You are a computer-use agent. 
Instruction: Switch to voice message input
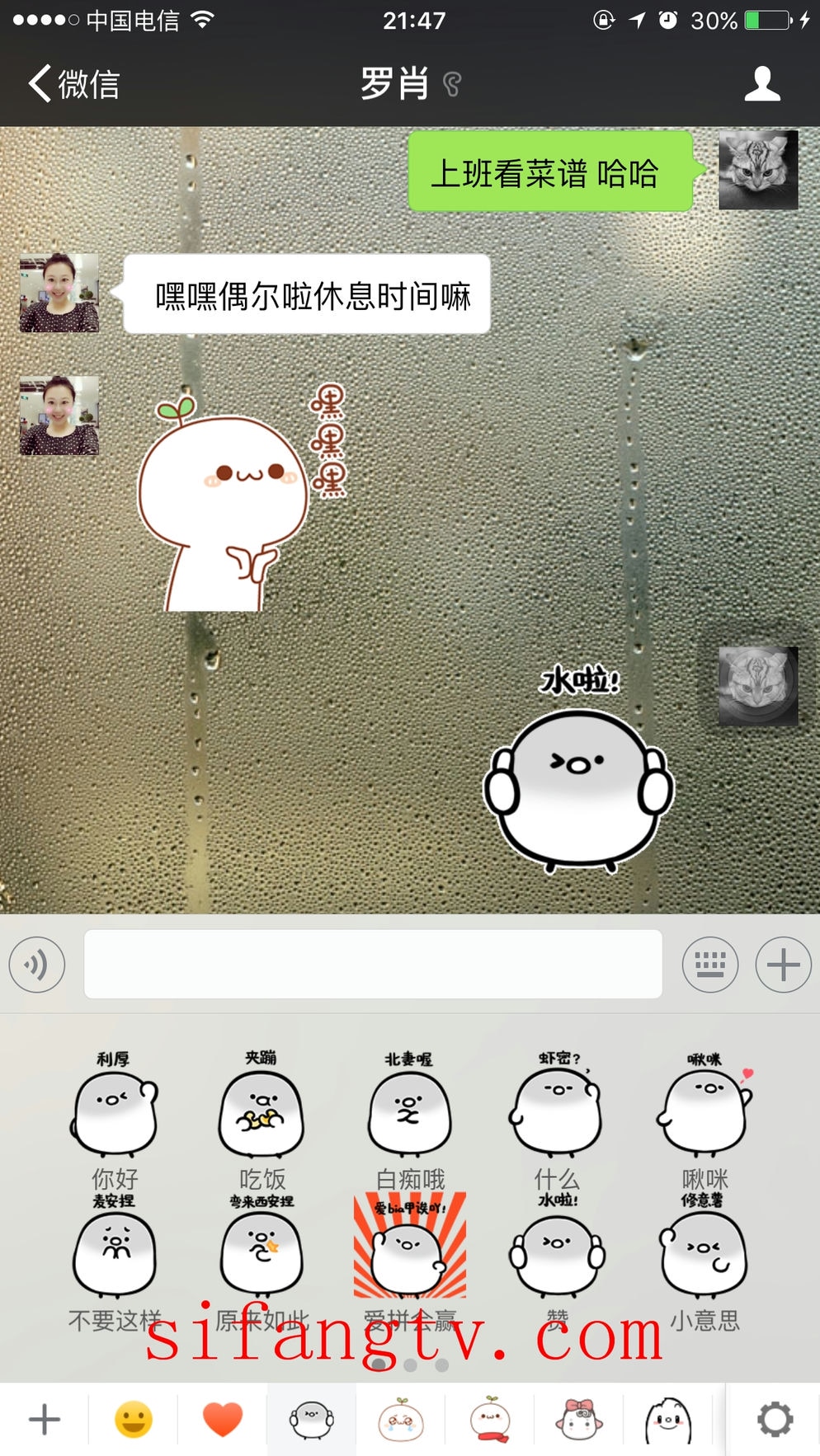(37, 964)
